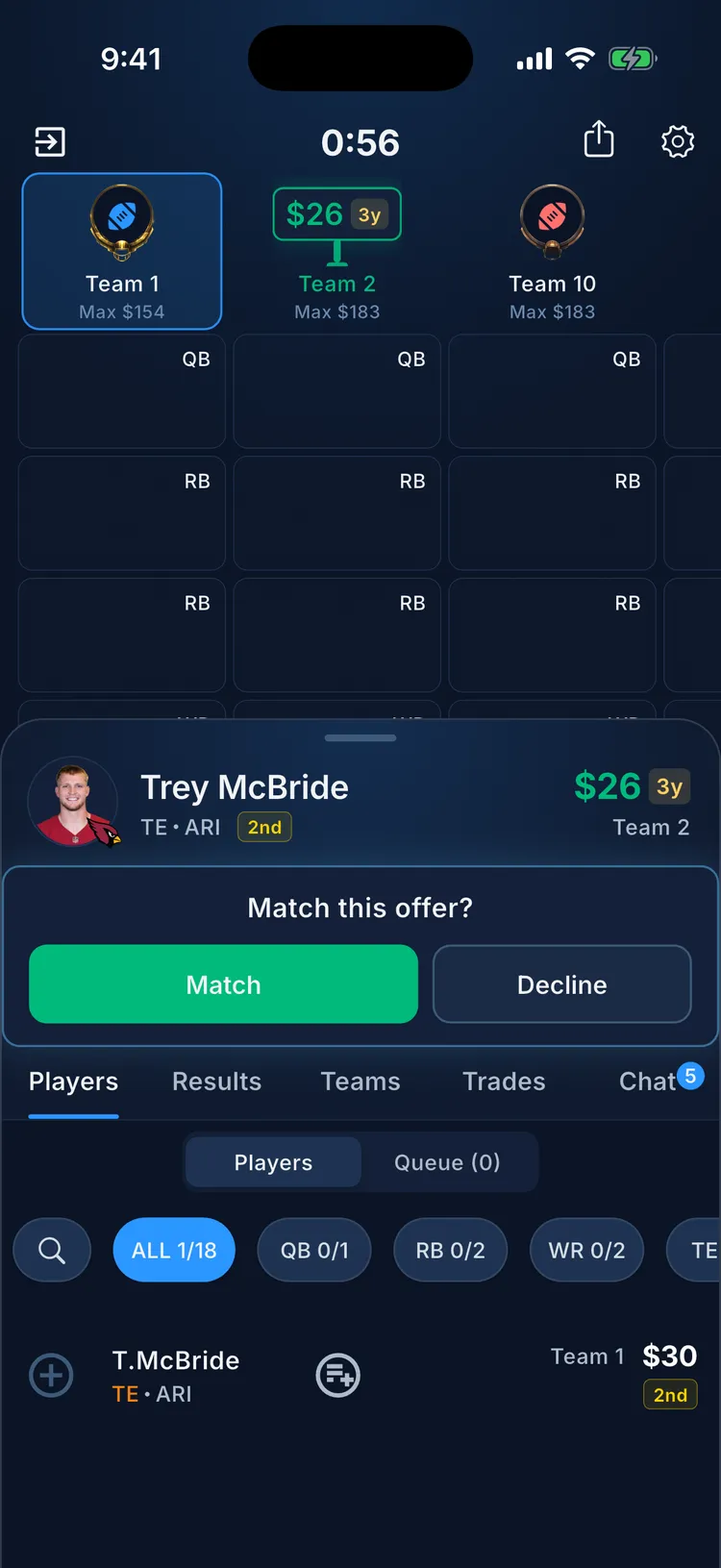The image size is (721, 1568).
Task: Select the Players segment toggle
Action: point(272,1162)
